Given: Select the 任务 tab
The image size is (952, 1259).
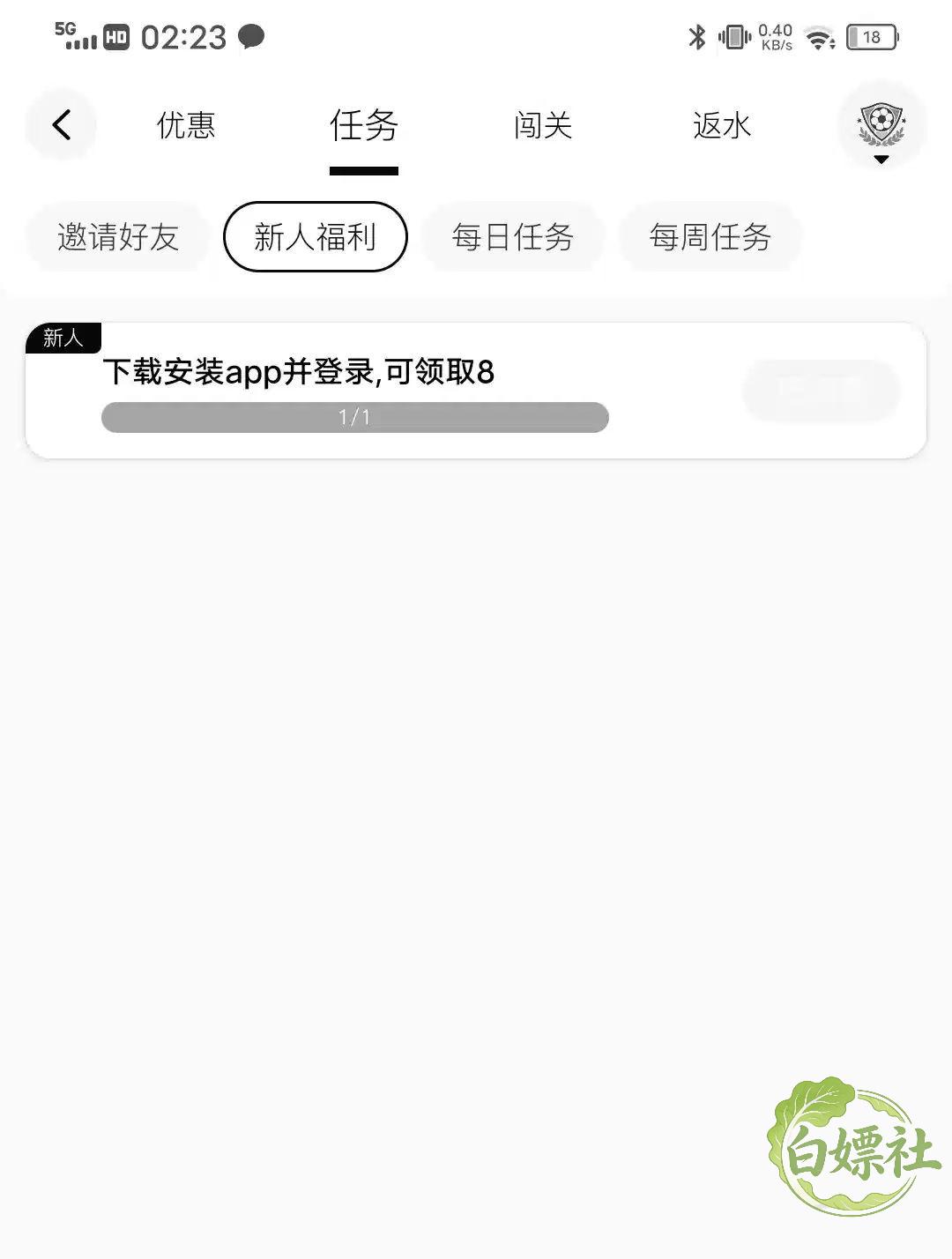Looking at the screenshot, I should [x=364, y=125].
